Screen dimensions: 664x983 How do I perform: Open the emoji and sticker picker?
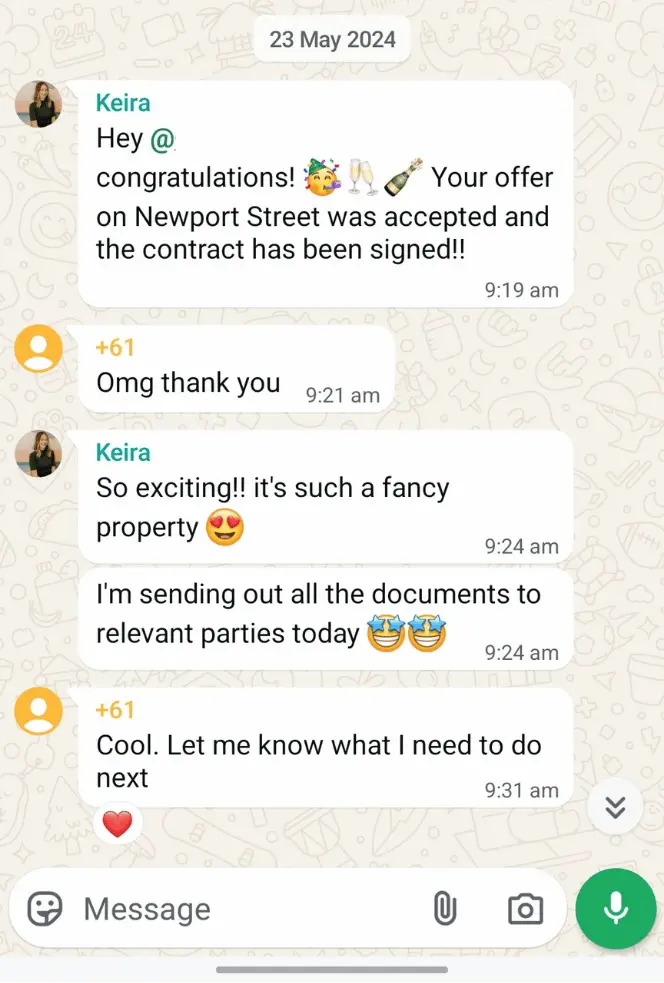point(44,909)
